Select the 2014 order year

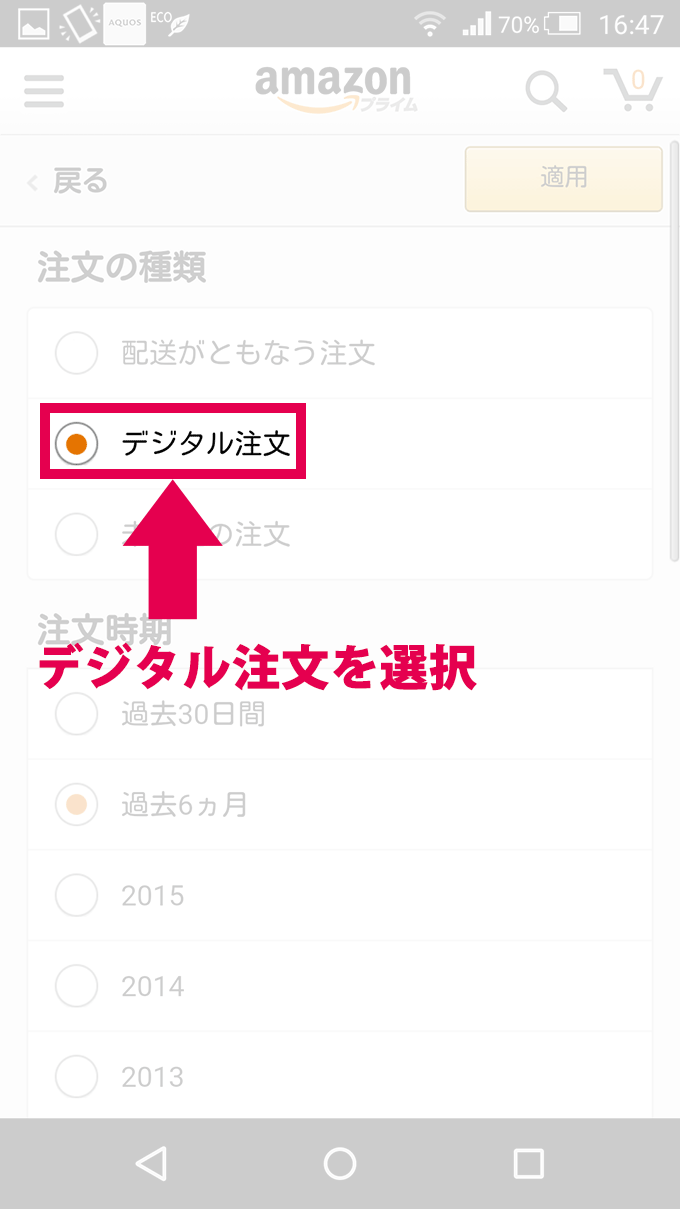pyautogui.click(x=77, y=986)
